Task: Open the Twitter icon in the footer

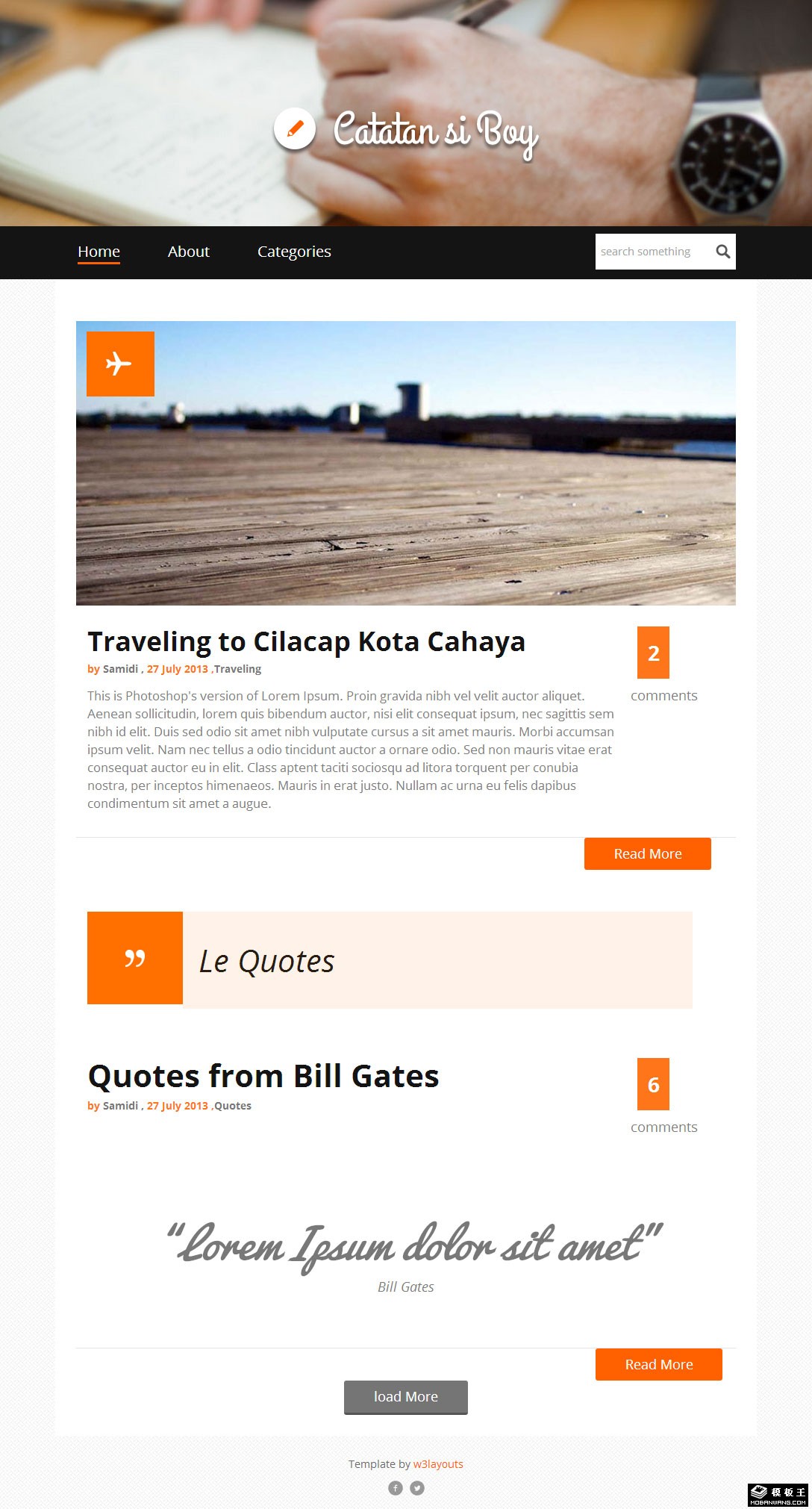Action: tap(417, 1488)
